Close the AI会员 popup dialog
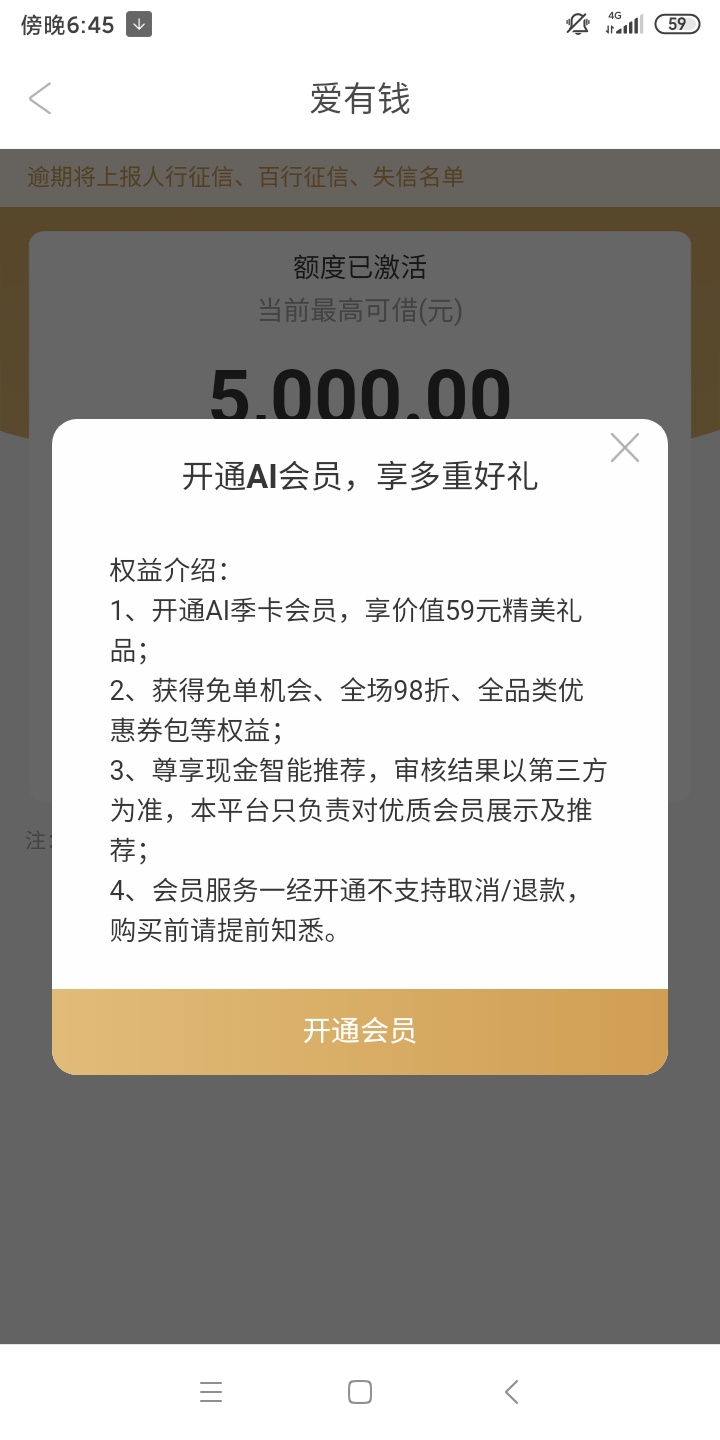This screenshot has height=1440, width=720. [x=625, y=448]
